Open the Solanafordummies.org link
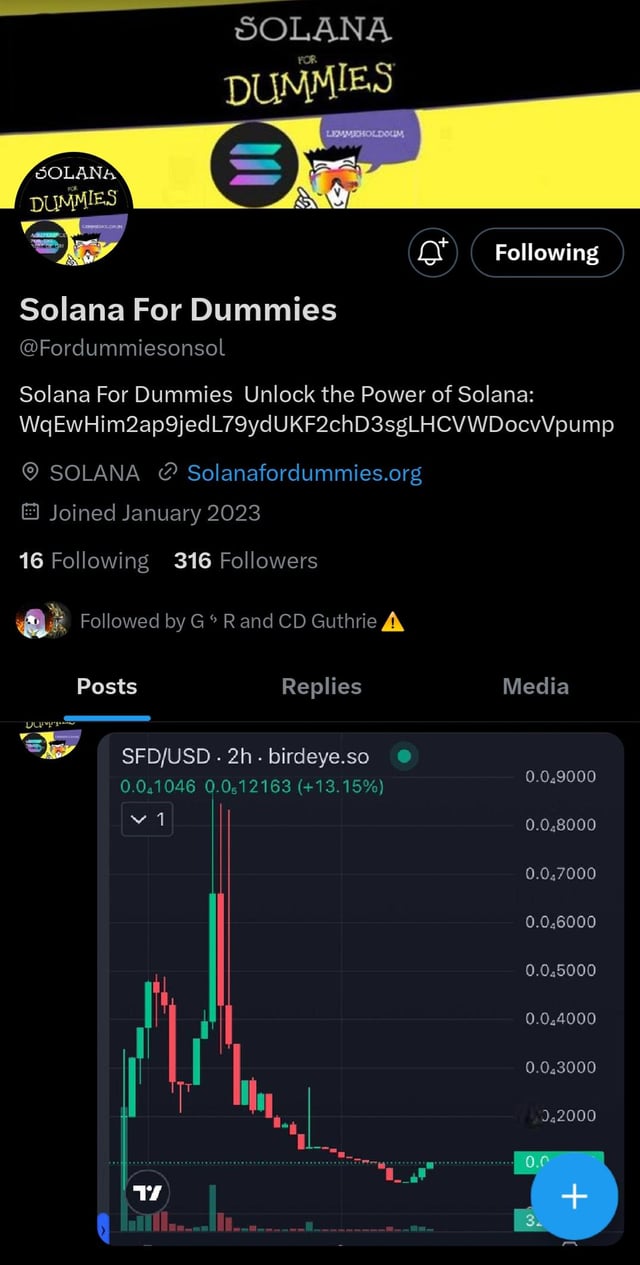The width and height of the screenshot is (640, 1265). tap(304, 473)
